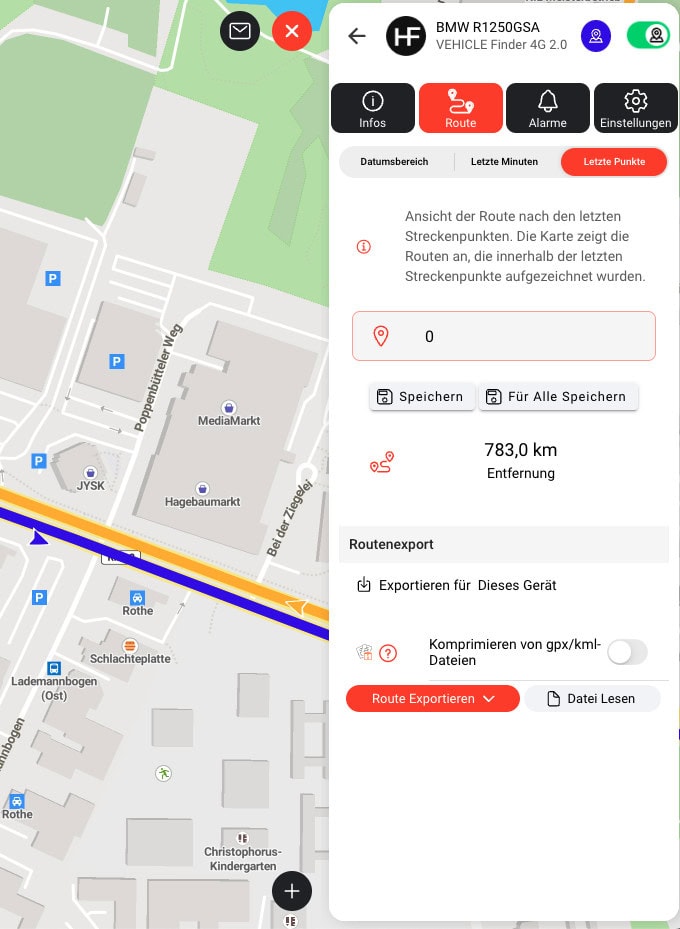Tap the Speichern button
680x929 pixels.
(421, 397)
